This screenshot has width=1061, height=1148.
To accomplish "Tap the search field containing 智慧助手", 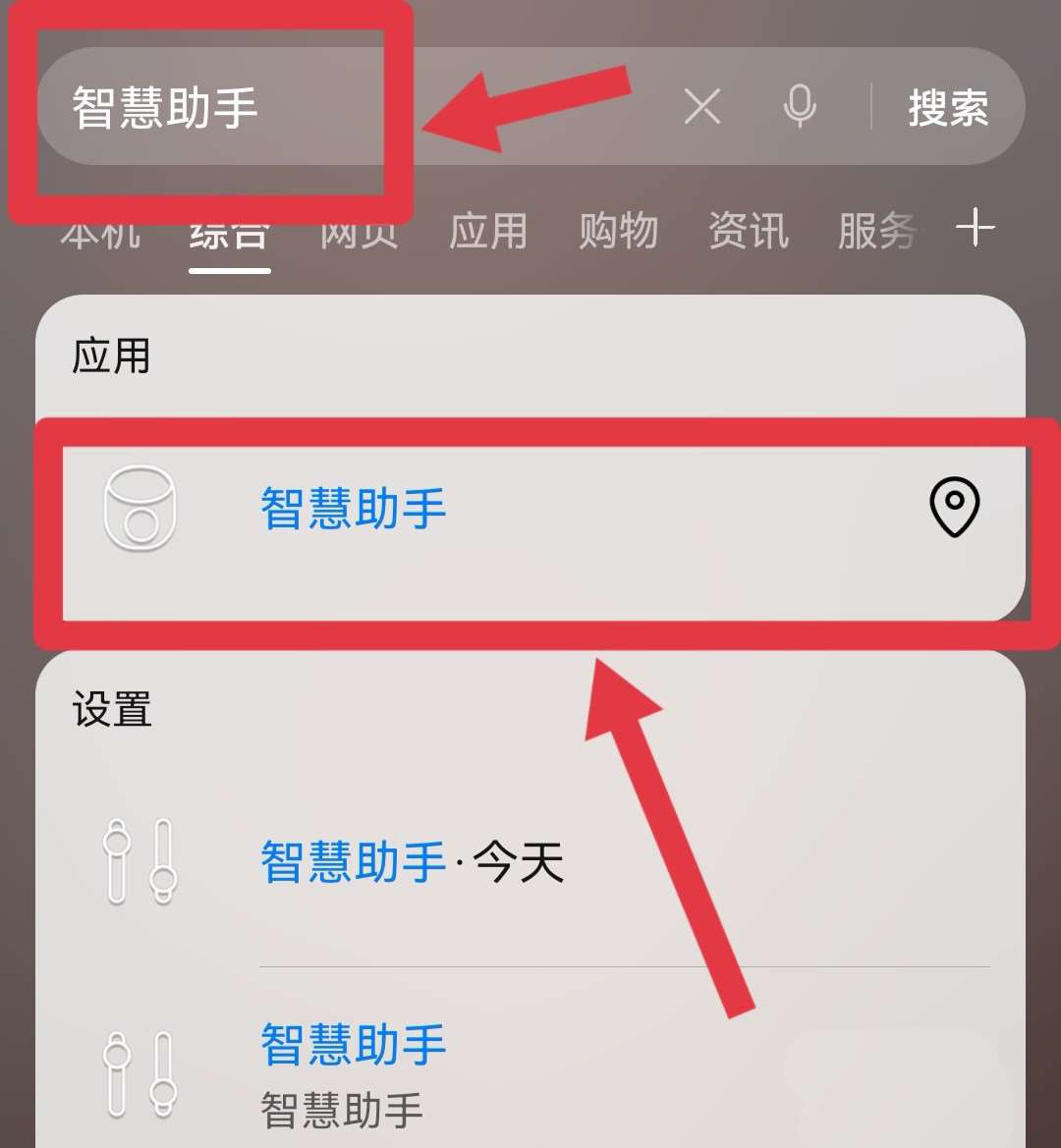I will (295, 107).
